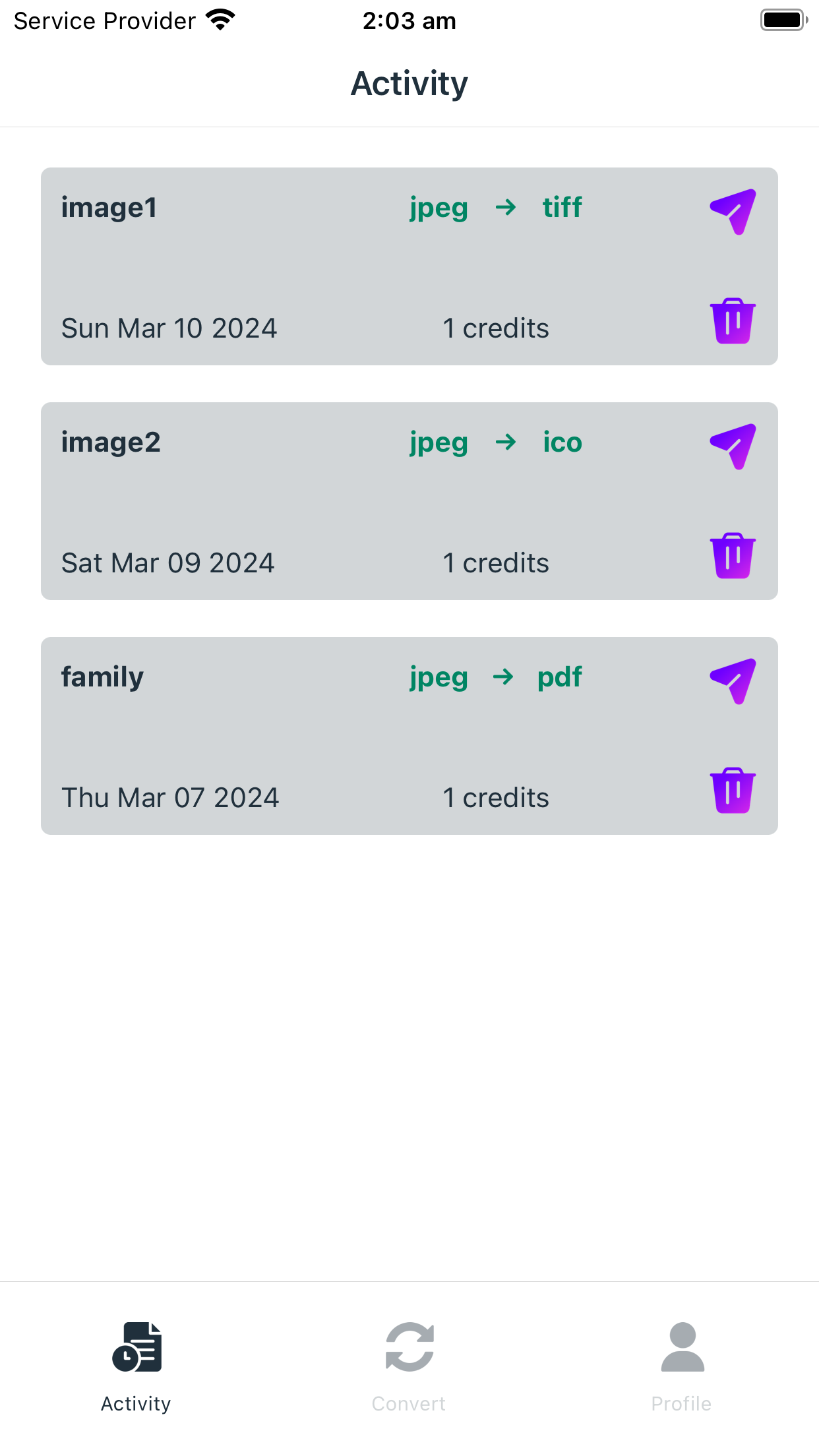Send the image1 conversion
This screenshot has width=819, height=1456.
[x=733, y=212]
